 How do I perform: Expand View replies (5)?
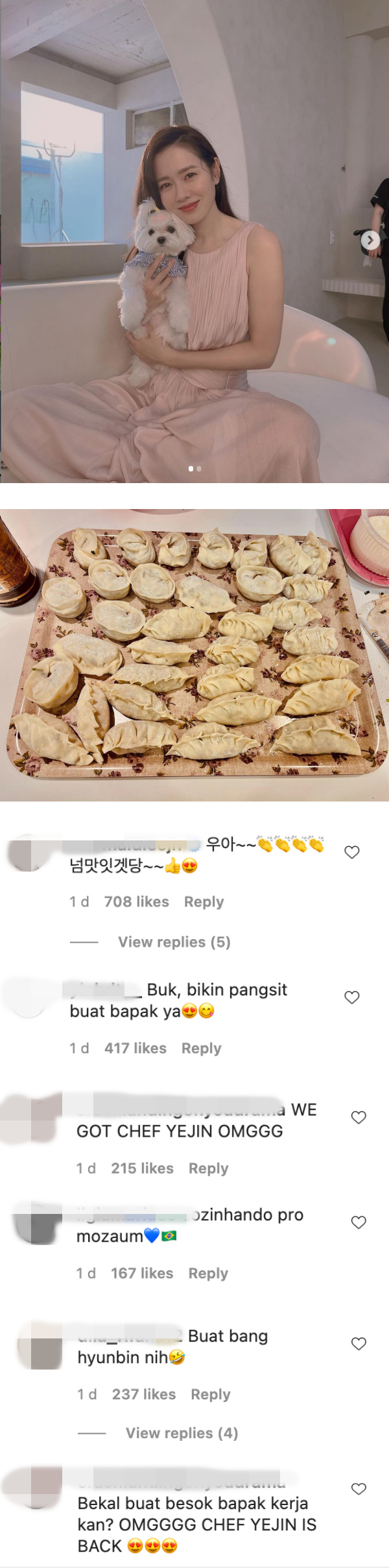tap(174, 942)
